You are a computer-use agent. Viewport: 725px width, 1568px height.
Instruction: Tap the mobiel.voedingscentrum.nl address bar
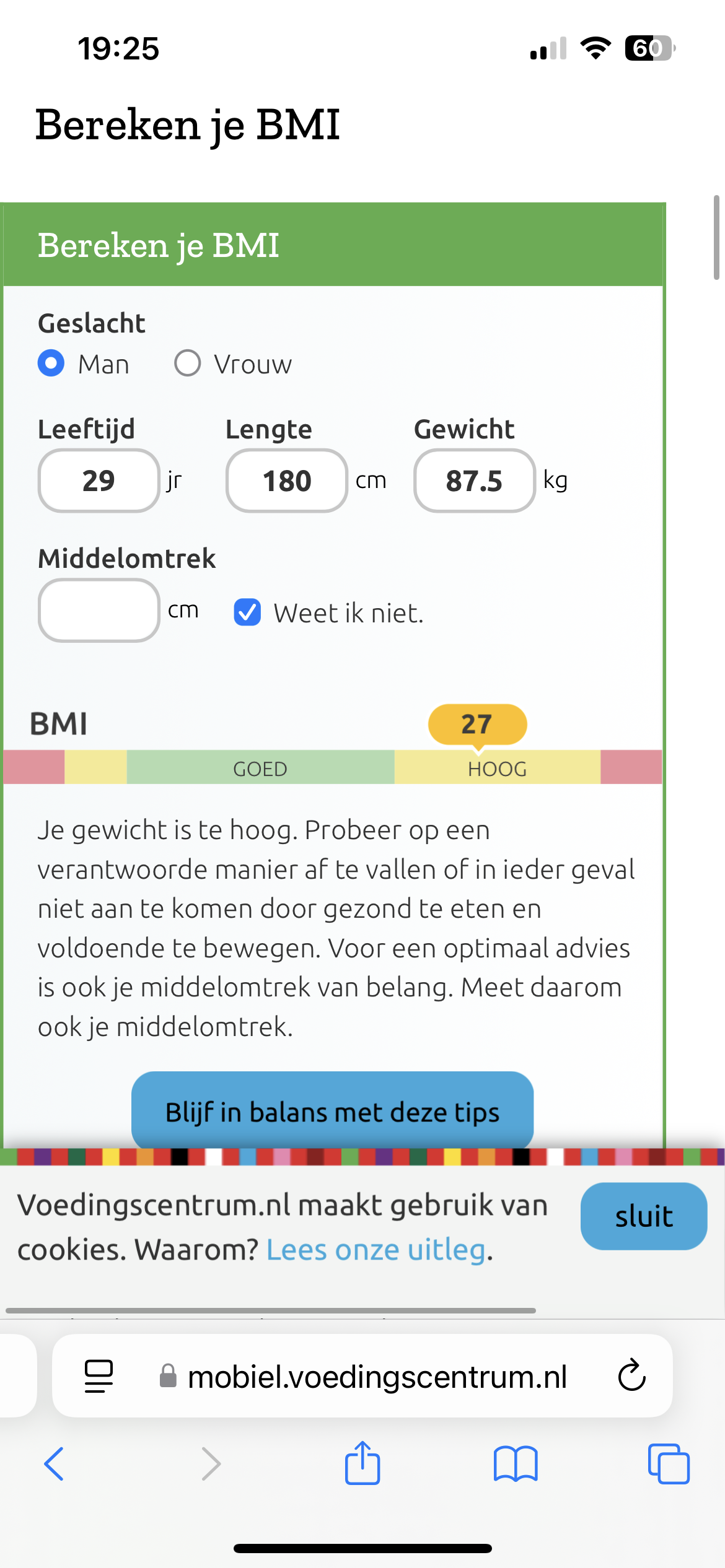coord(377,1376)
